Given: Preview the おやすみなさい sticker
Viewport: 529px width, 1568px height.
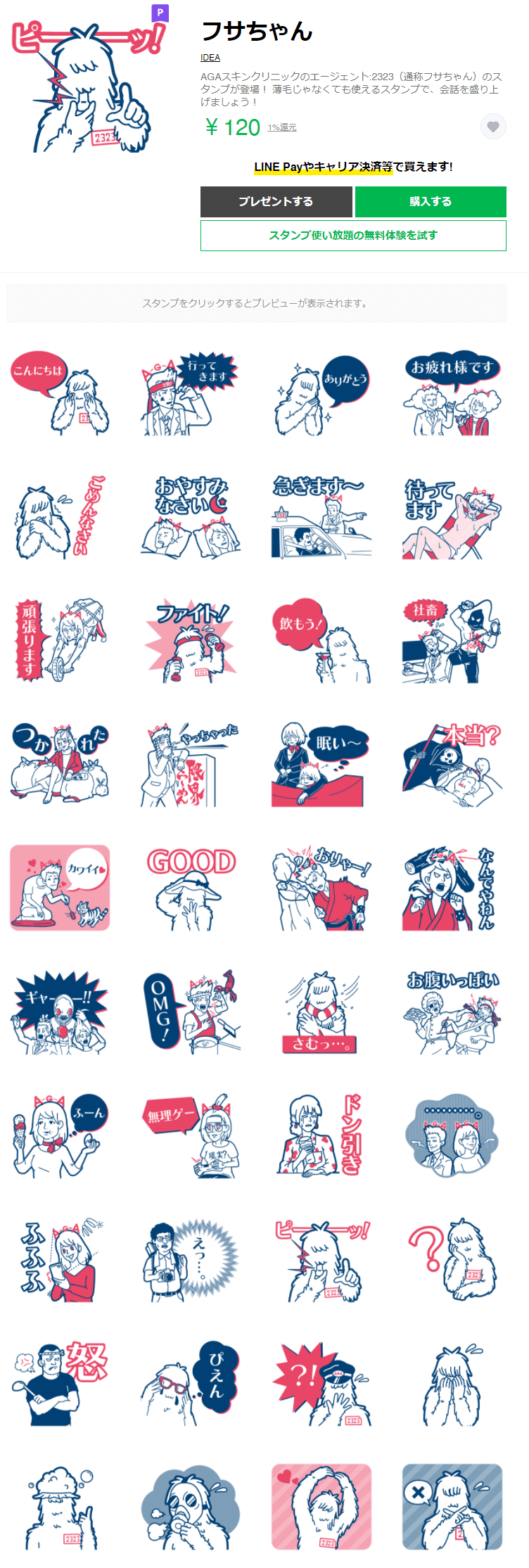Looking at the screenshot, I should click(191, 517).
